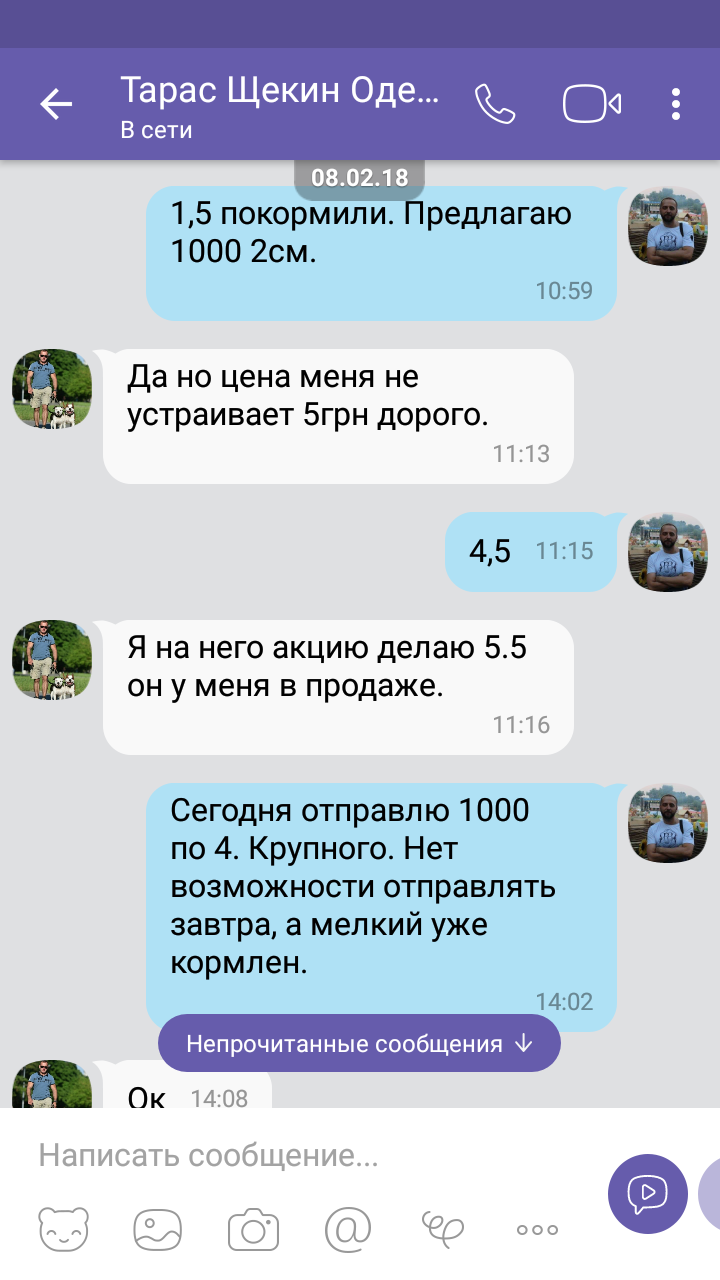
Task: Focus the 'Написать сообщение' text field
Action: click(300, 1157)
